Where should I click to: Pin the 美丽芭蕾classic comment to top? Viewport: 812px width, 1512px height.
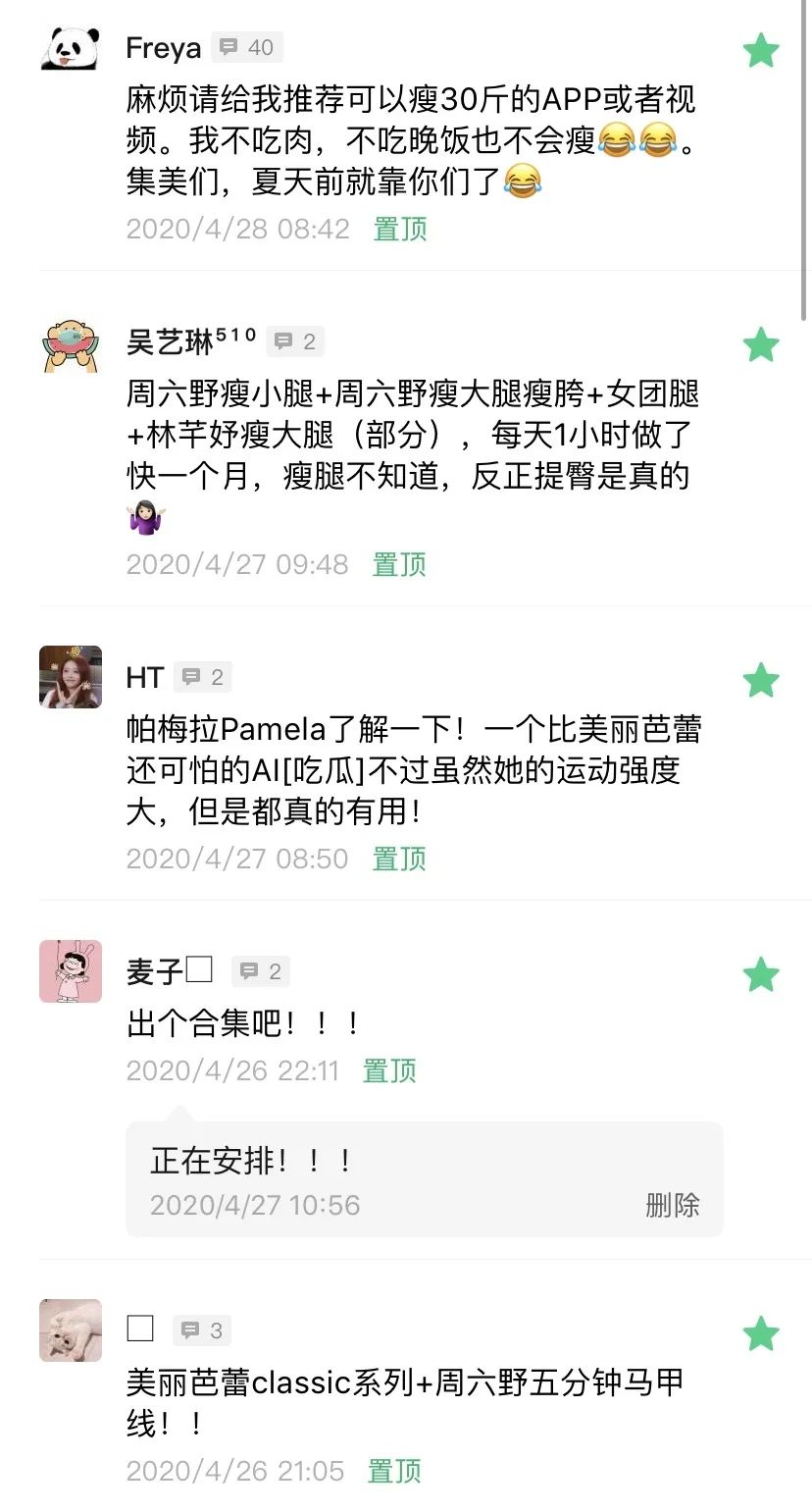coord(394,1471)
